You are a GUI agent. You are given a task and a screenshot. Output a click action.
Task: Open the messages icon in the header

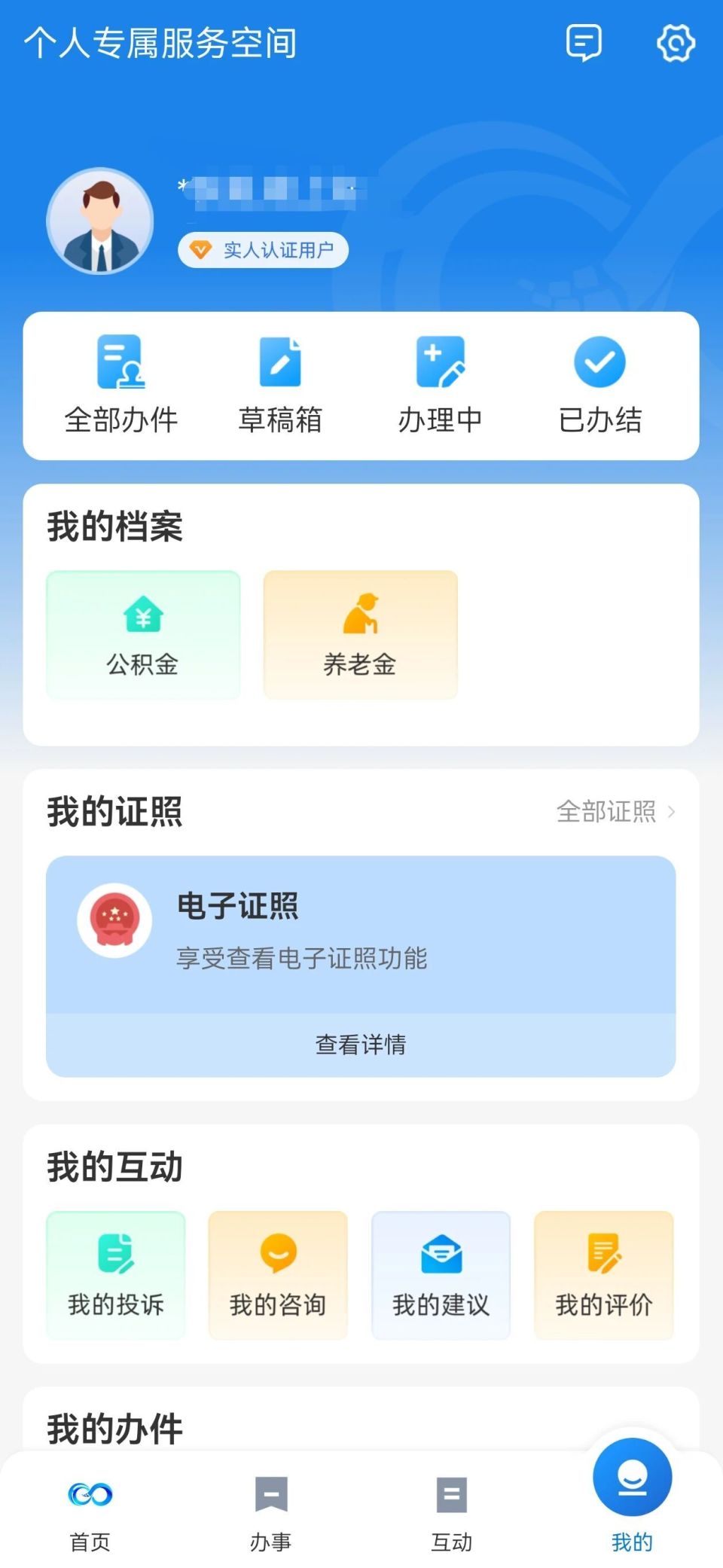[x=584, y=43]
